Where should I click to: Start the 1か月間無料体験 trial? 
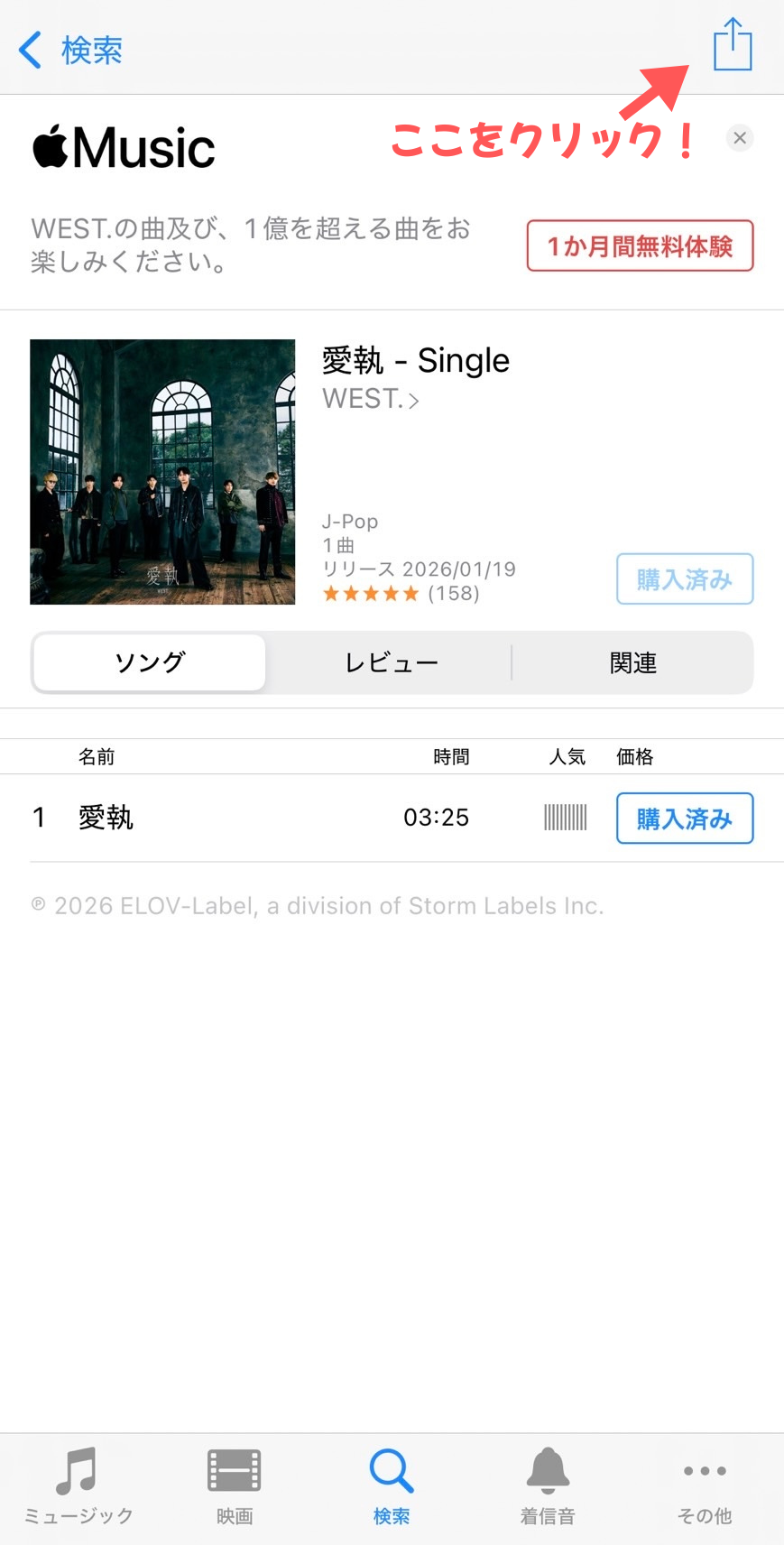click(640, 245)
